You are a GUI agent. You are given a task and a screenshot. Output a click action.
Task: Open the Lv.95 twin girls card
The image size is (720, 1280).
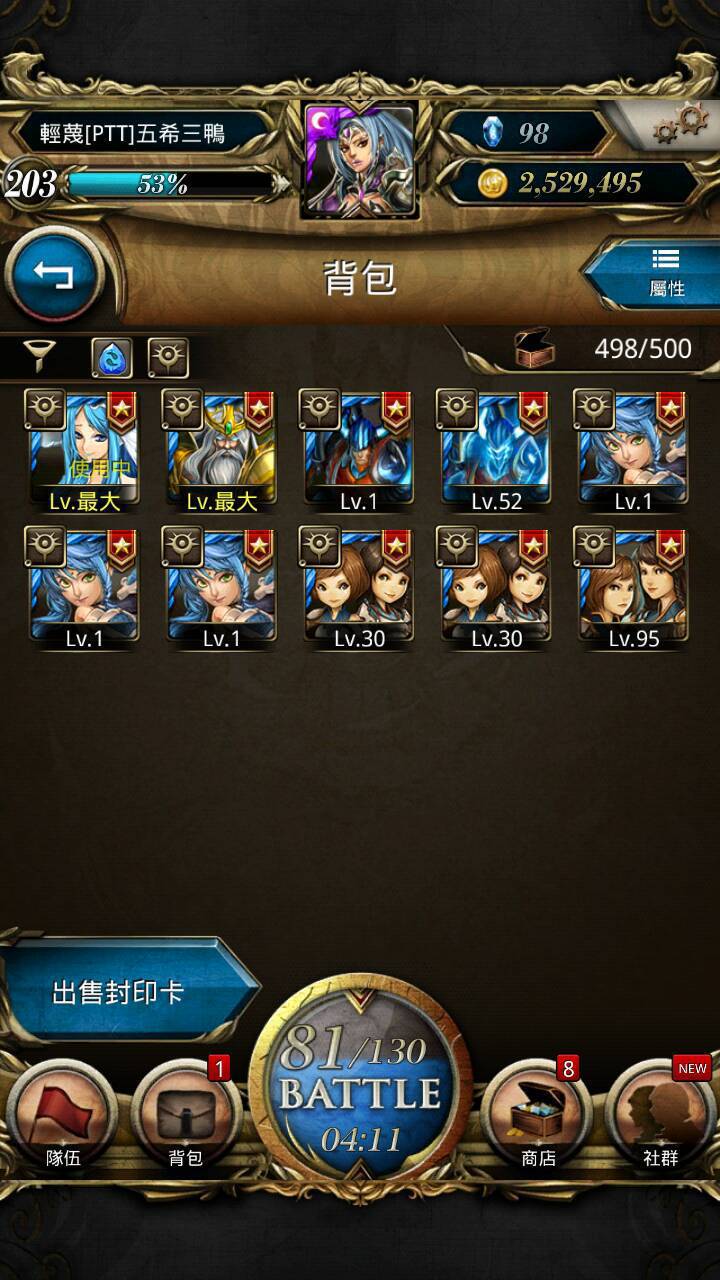click(x=634, y=589)
